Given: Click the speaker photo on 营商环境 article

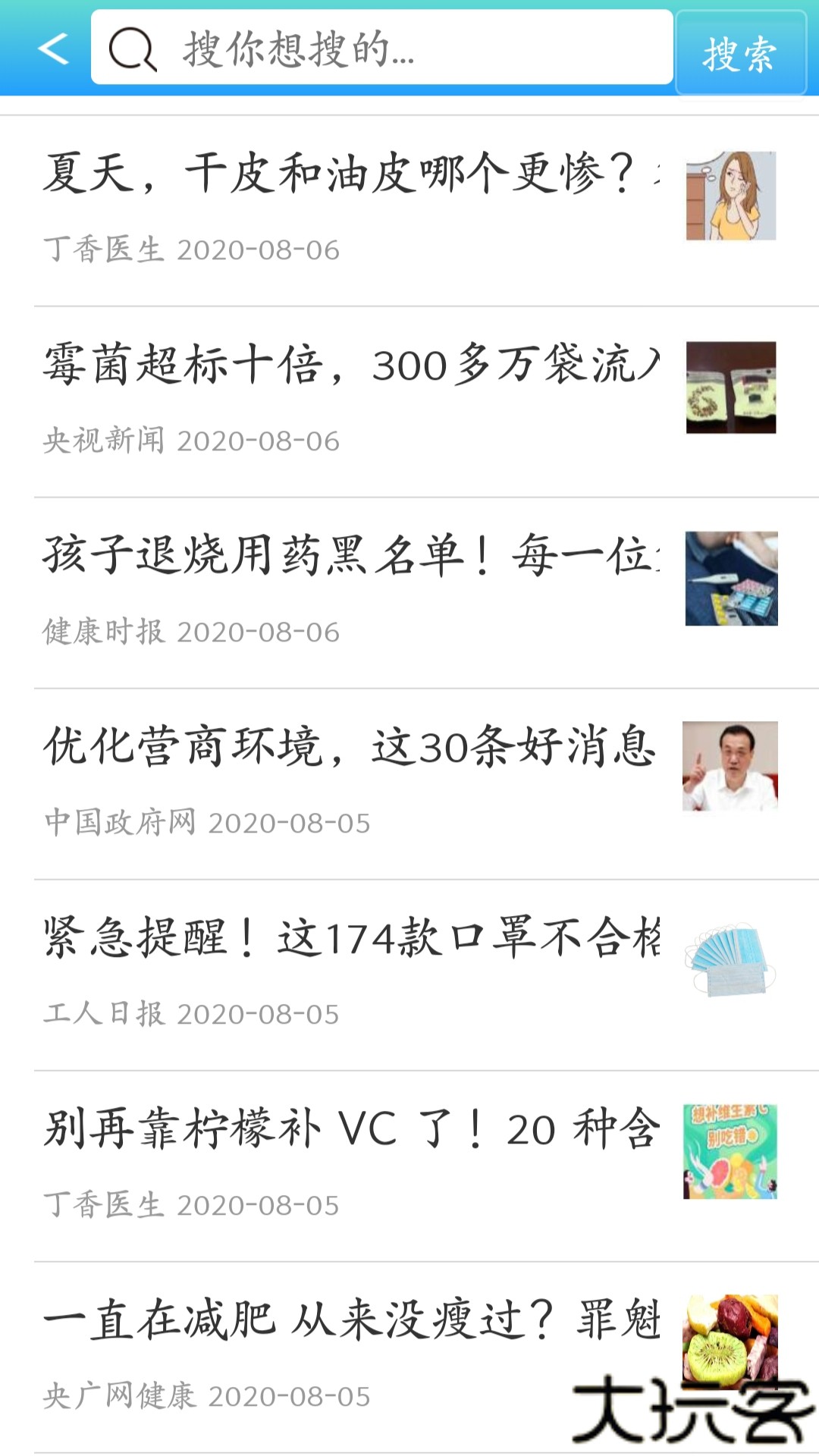Looking at the screenshot, I should (730, 766).
